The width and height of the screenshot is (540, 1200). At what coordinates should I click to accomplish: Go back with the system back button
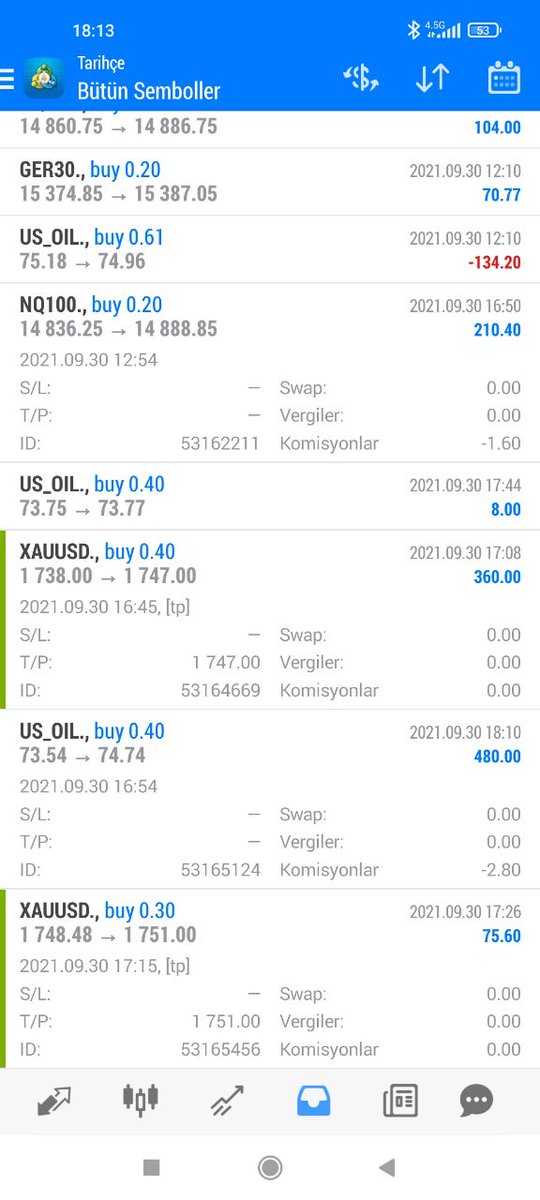[x=387, y=1167]
